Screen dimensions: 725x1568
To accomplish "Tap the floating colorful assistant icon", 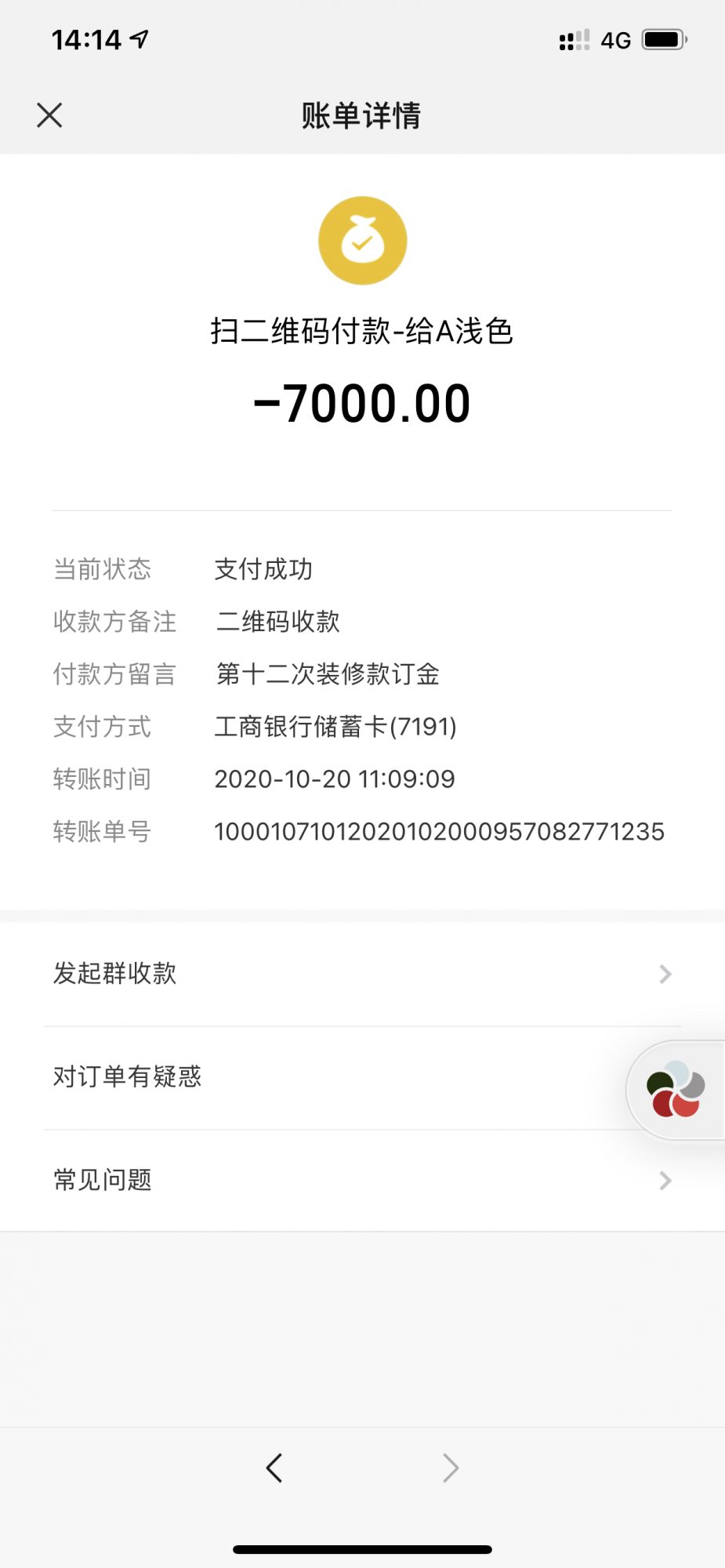I will [x=676, y=1091].
